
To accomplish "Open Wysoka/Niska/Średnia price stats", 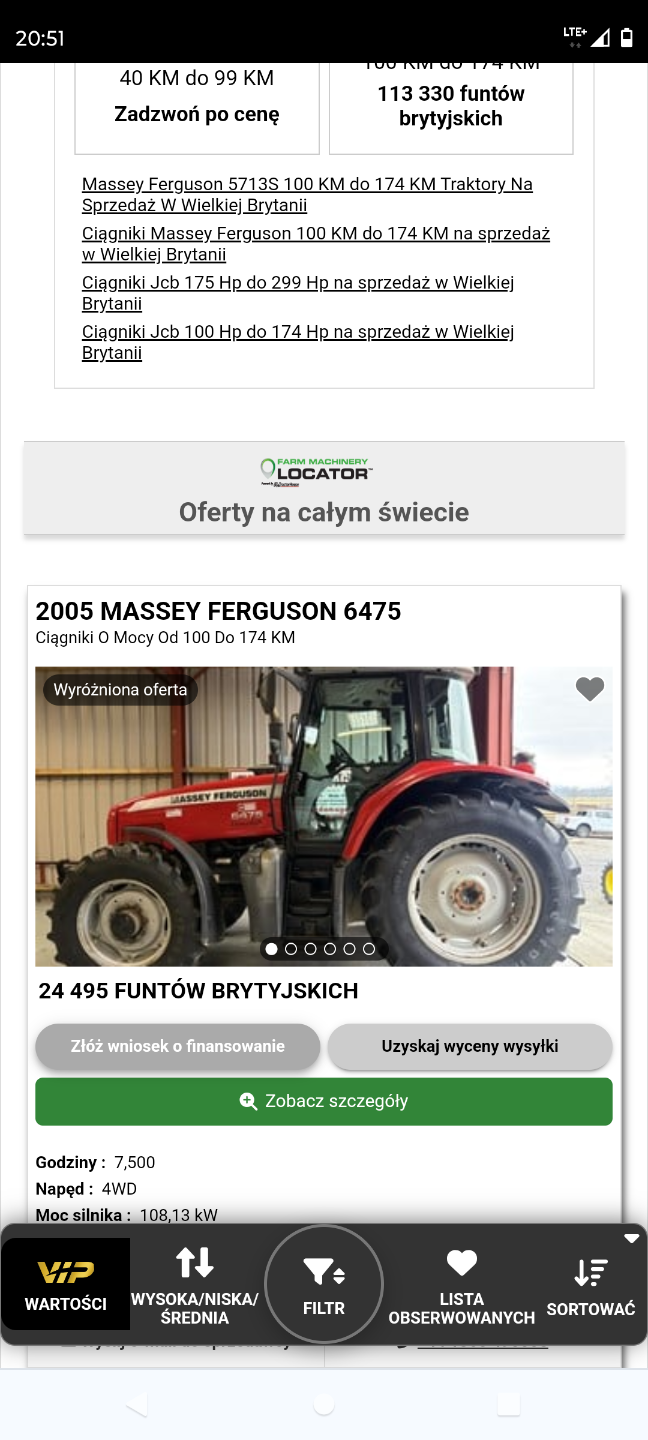I will (195, 1285).
